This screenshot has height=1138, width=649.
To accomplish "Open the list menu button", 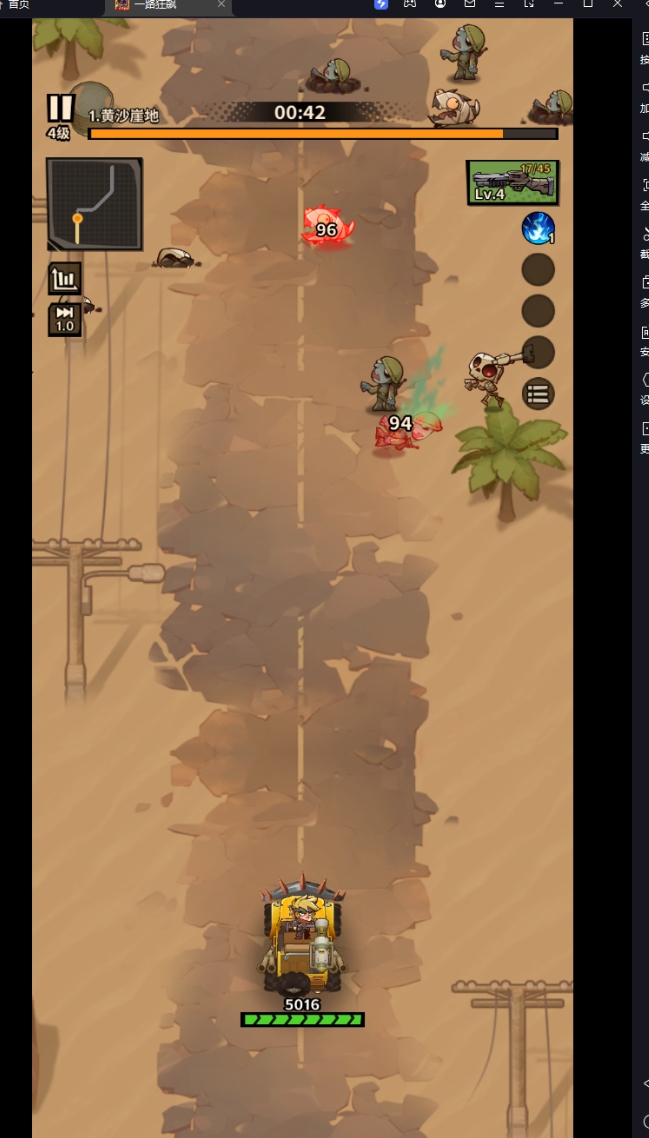I will click(538, 394).
